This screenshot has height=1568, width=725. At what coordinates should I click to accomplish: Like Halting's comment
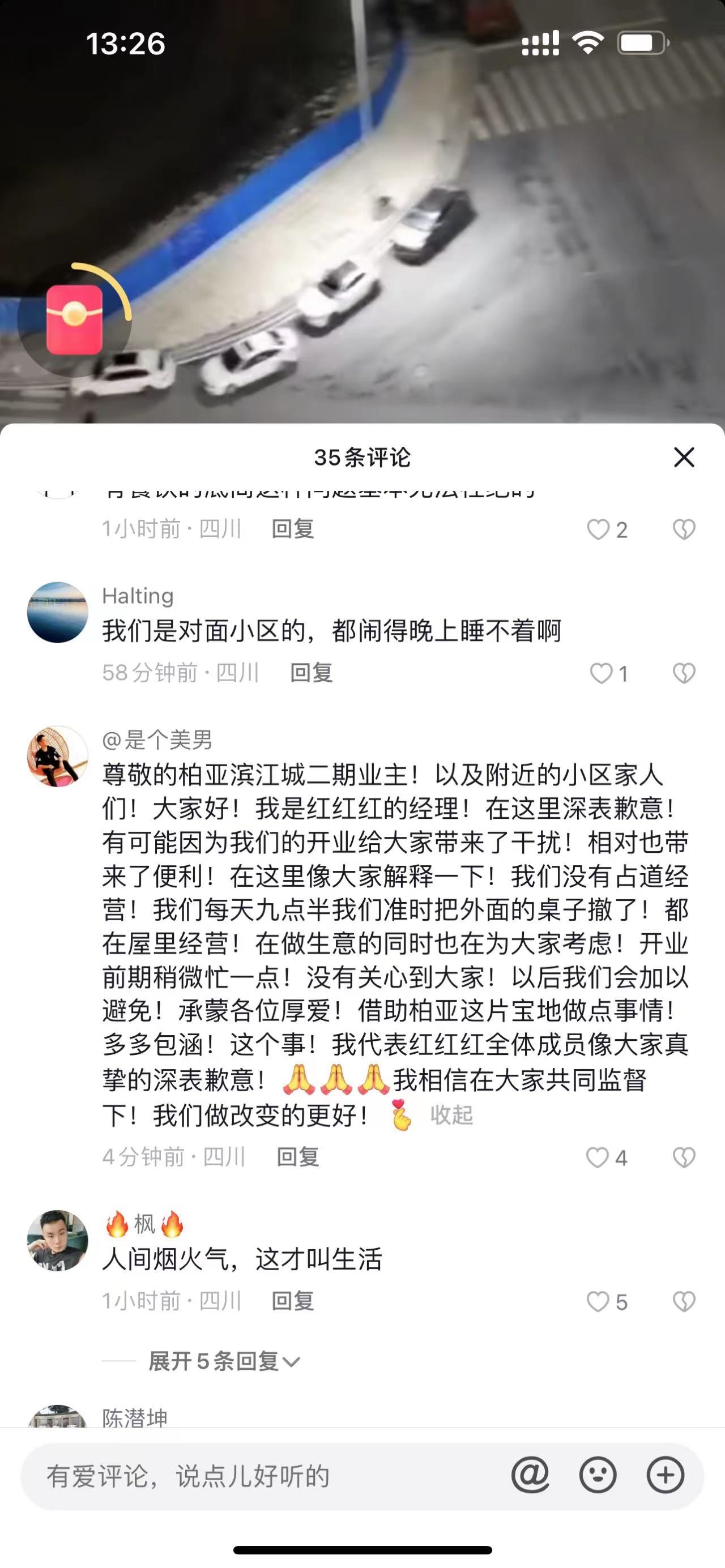[x=602, y=673]
